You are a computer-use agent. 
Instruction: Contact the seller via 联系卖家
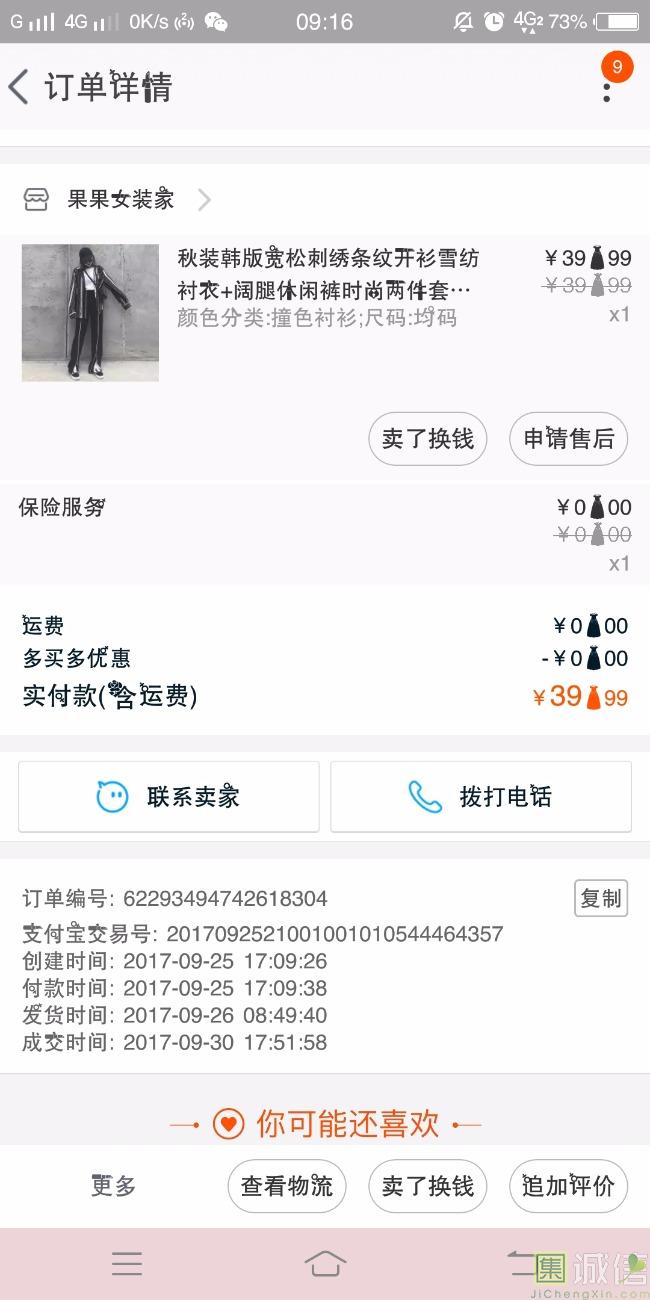(168, 797)
